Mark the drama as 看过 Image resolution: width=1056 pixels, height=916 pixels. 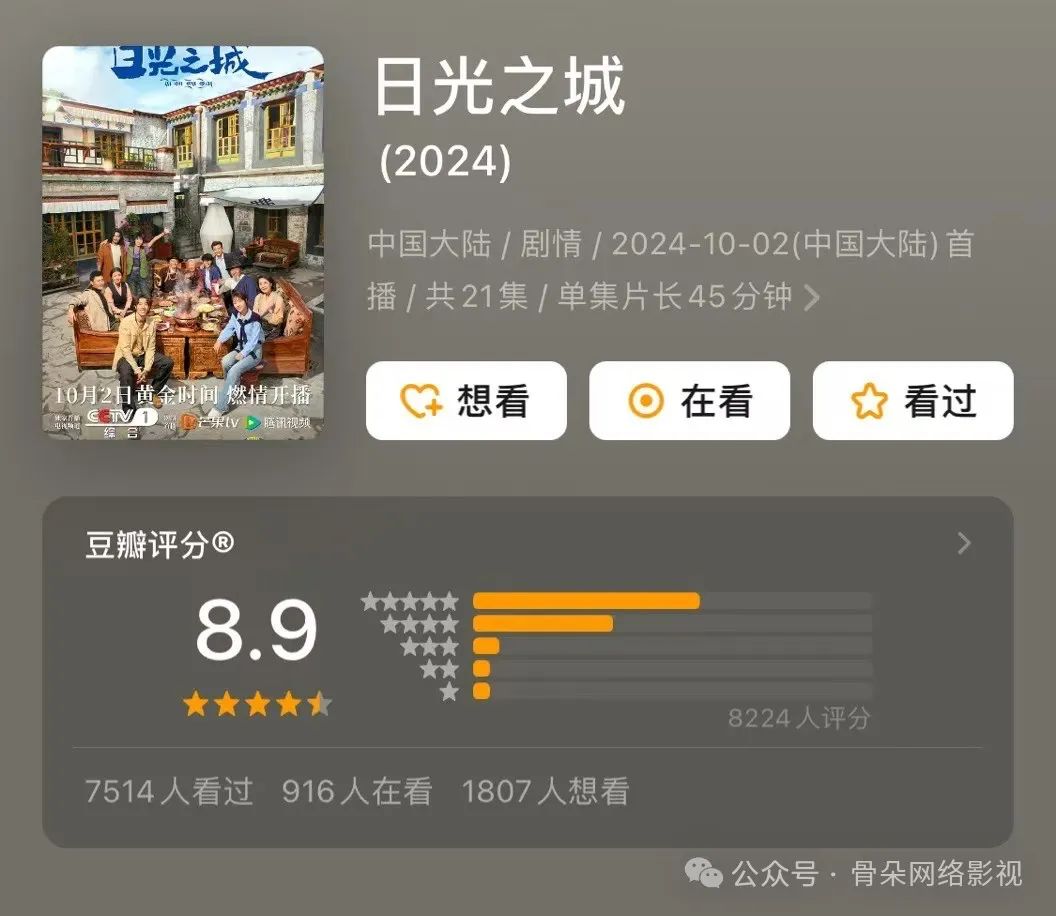(912, 401)
